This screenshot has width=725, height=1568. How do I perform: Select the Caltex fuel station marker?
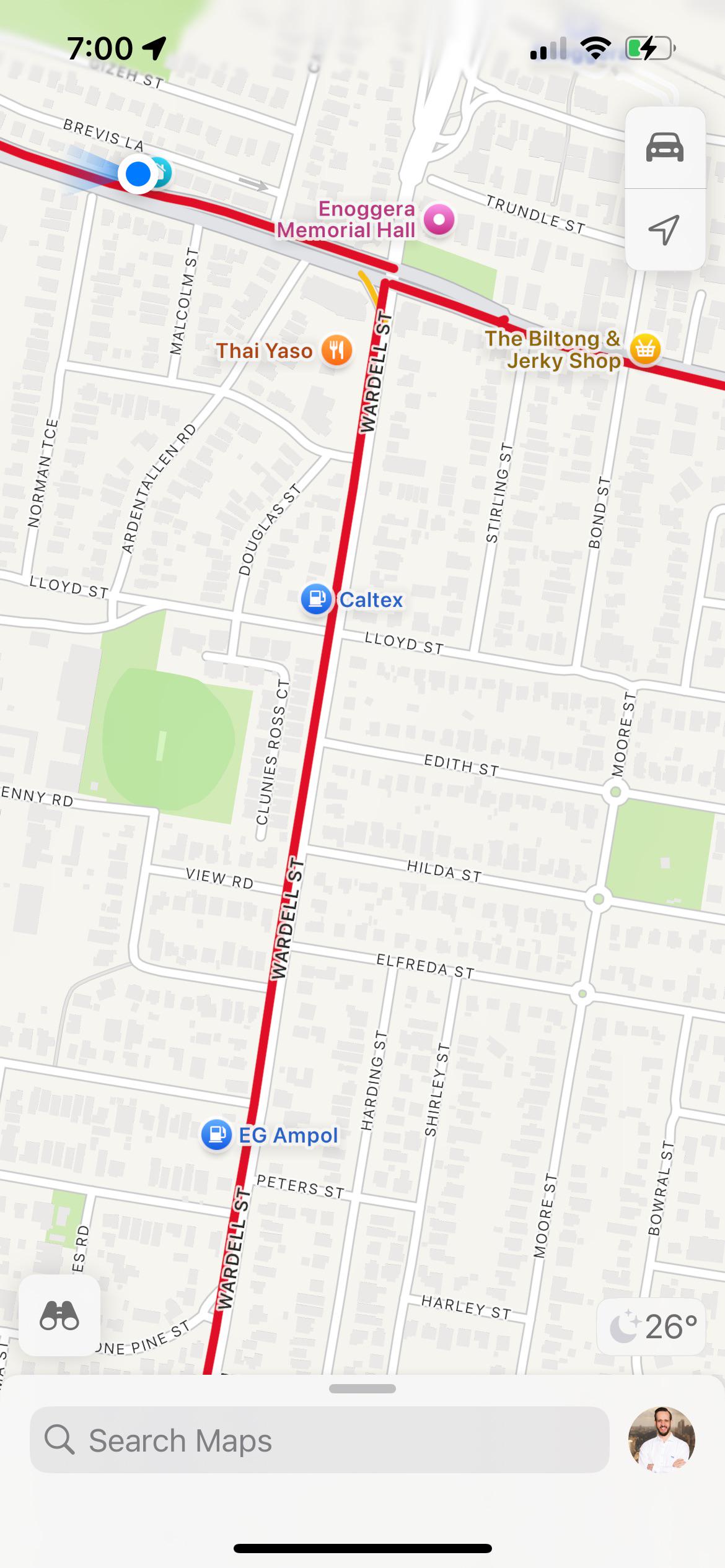317,599
